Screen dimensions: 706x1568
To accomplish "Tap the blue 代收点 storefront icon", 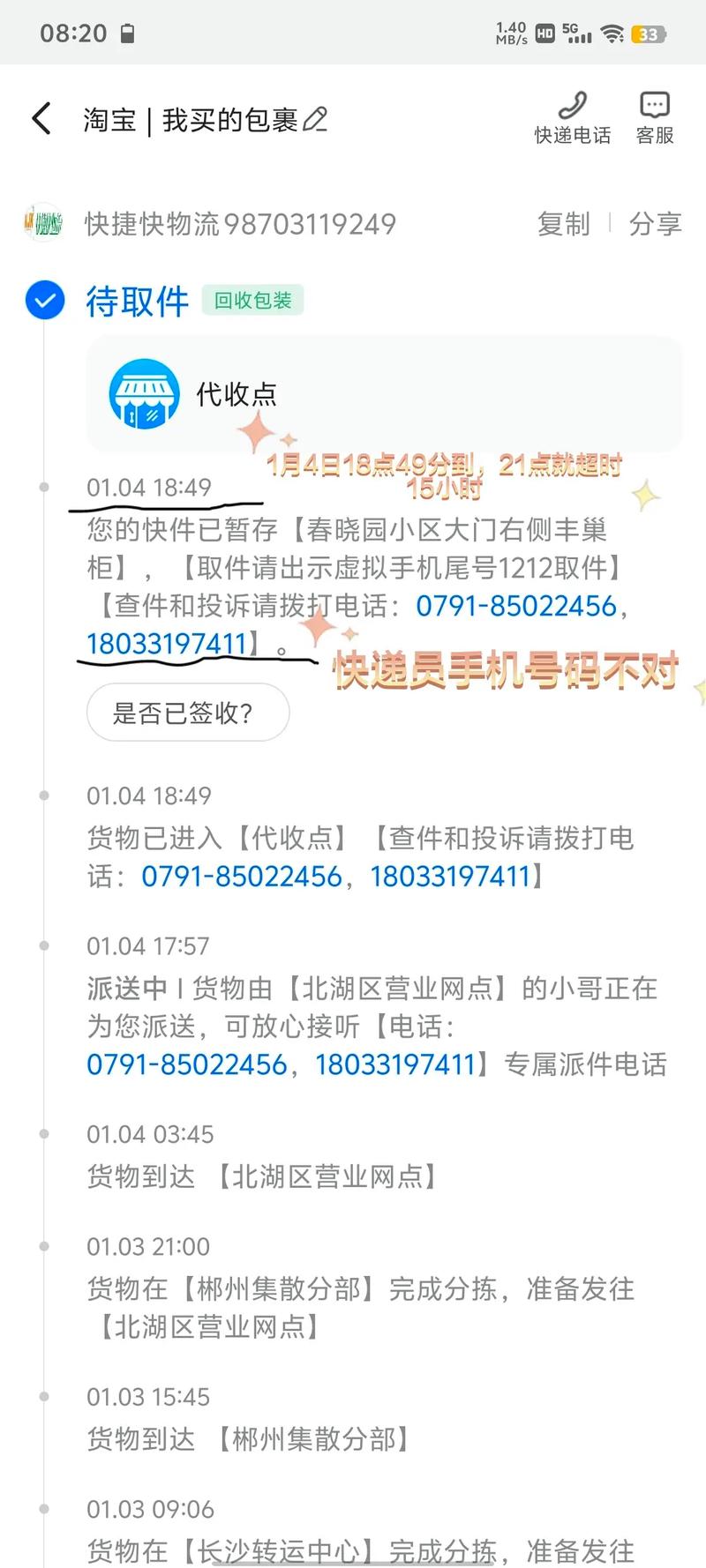I will tap(144, 394).
